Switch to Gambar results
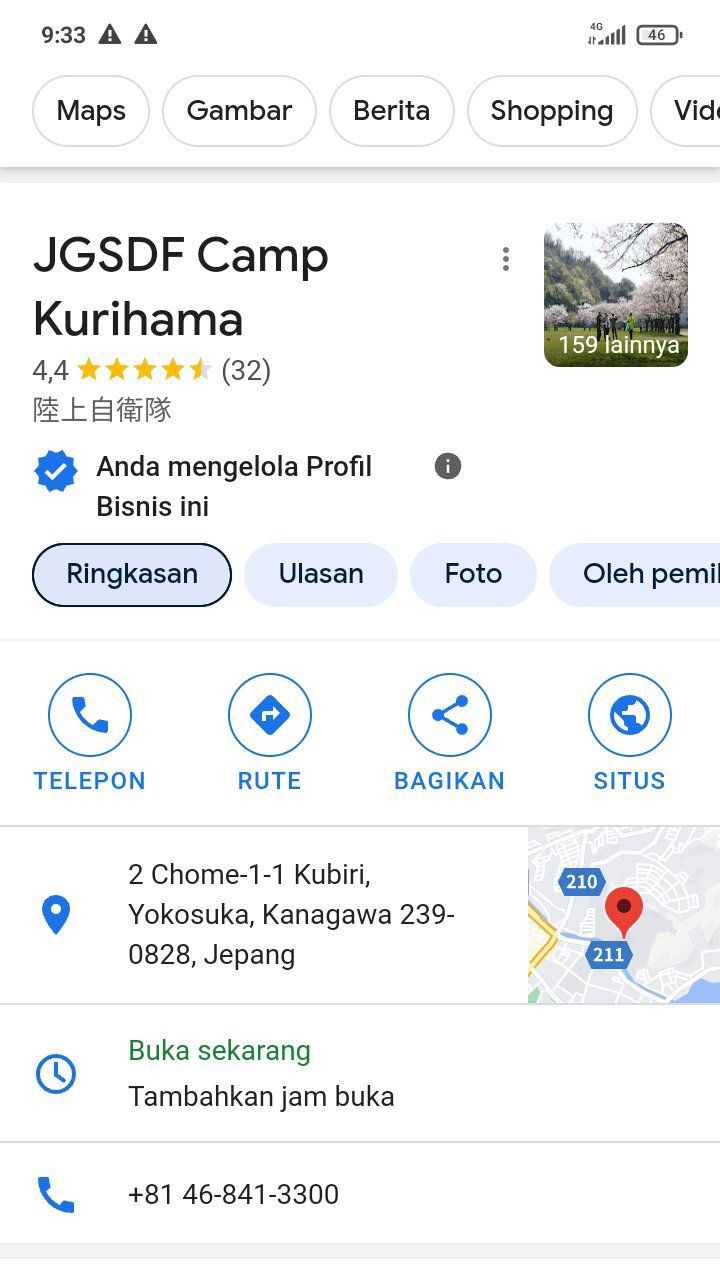The width and height of the screenshot is (720, 1280). [239, 111]
